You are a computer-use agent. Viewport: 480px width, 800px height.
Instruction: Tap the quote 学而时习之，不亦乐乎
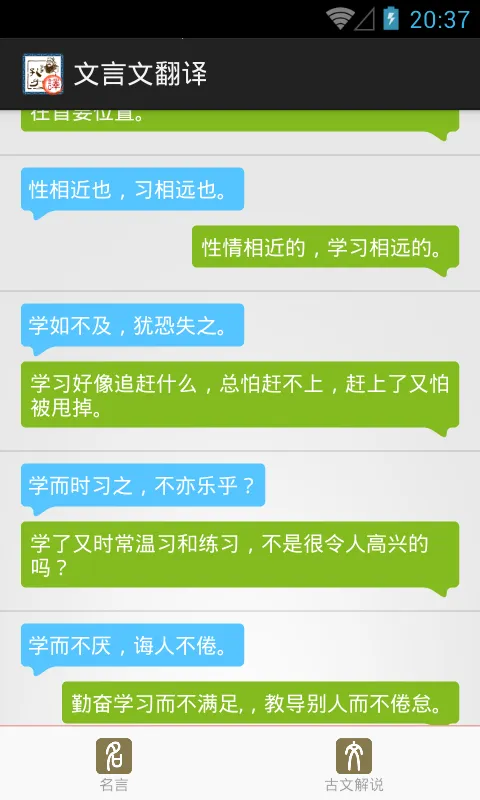pyautogui.click(x=143, y=486)
